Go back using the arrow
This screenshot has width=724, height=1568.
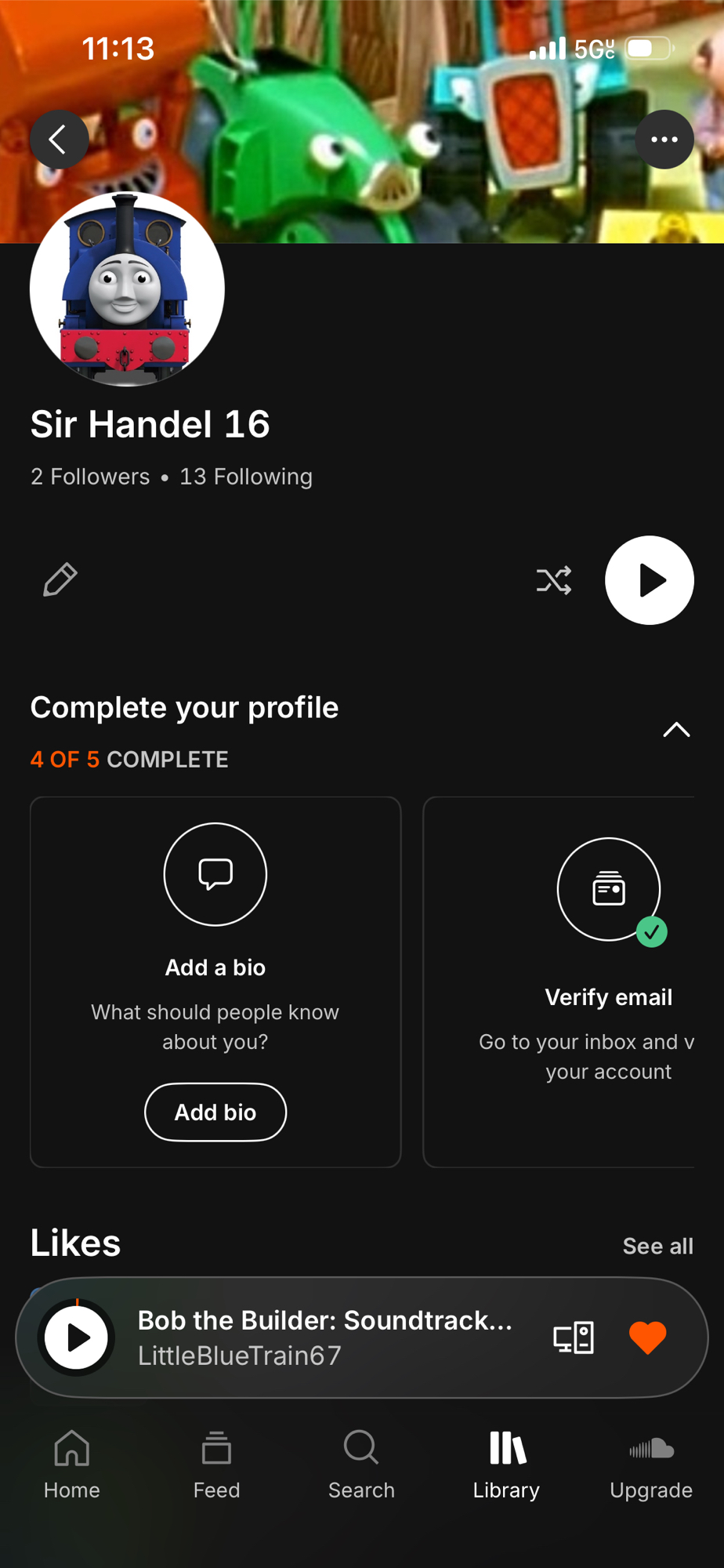coord(59,140)
